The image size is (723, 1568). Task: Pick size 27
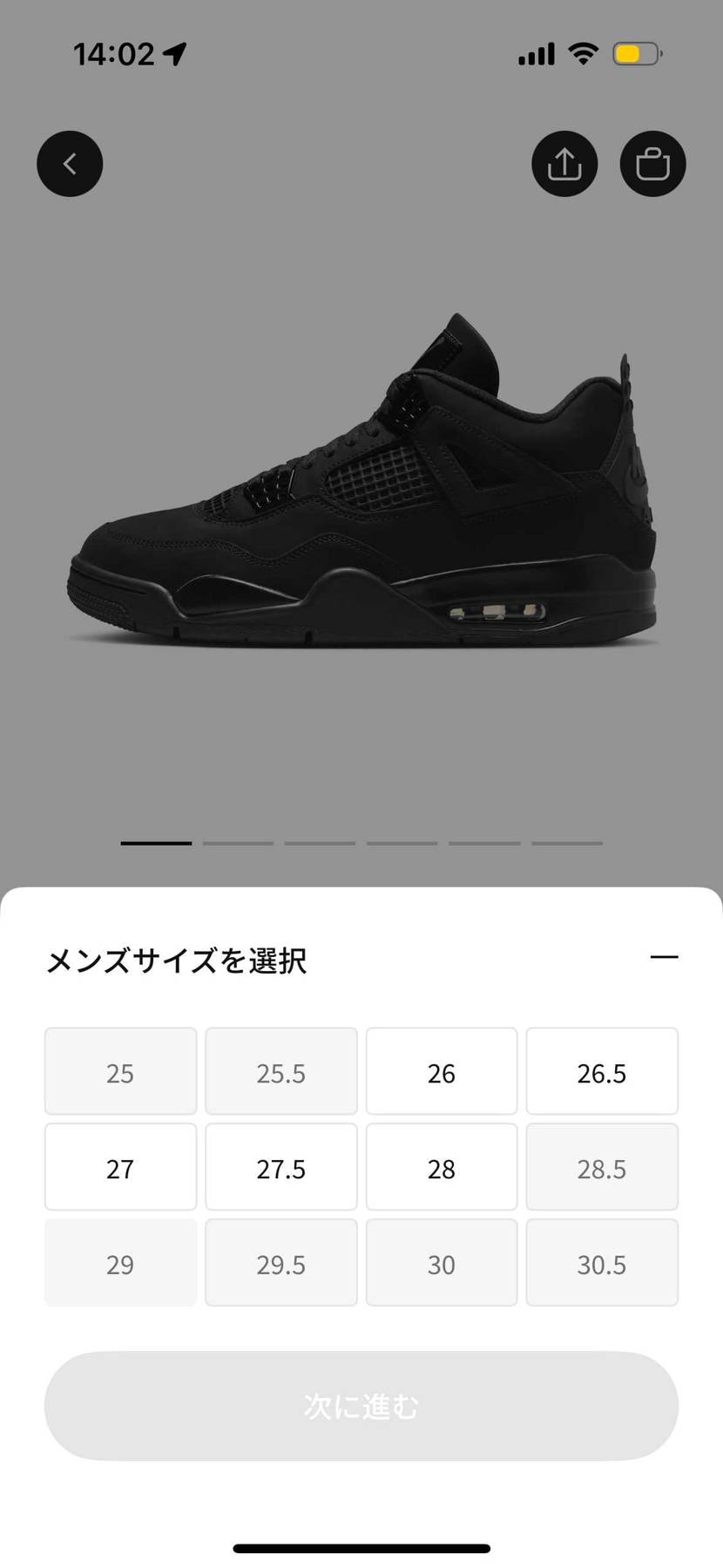[x=120, y=1167]
